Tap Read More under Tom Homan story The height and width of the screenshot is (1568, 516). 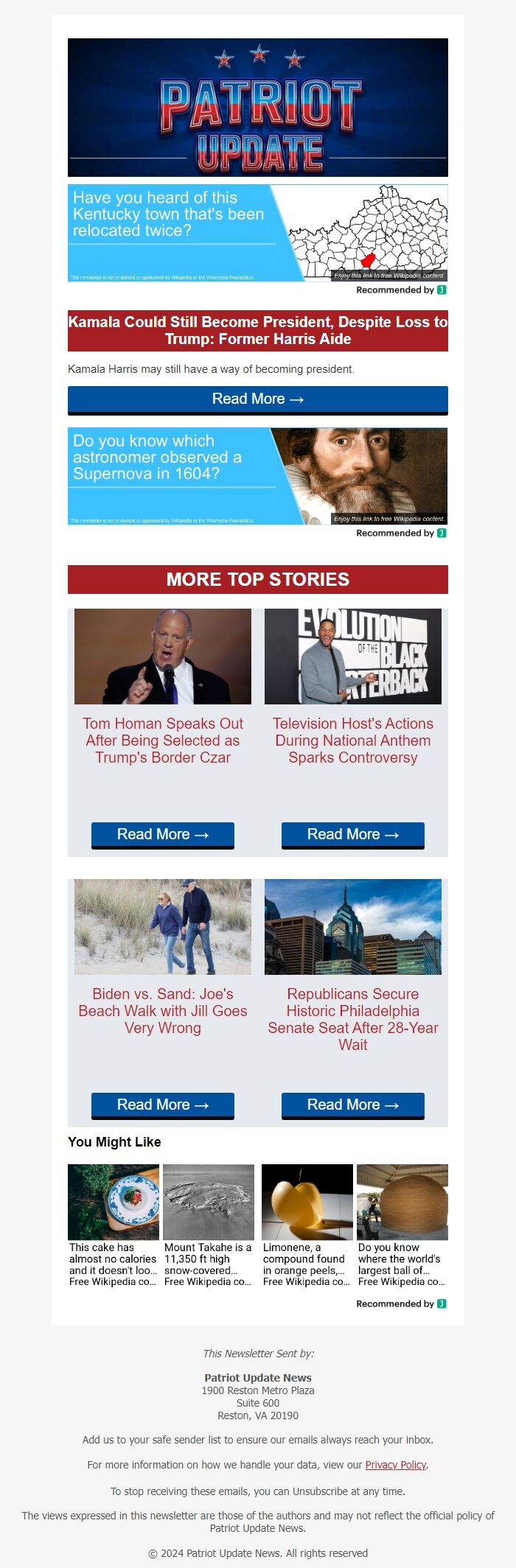(x=163, y=835)
